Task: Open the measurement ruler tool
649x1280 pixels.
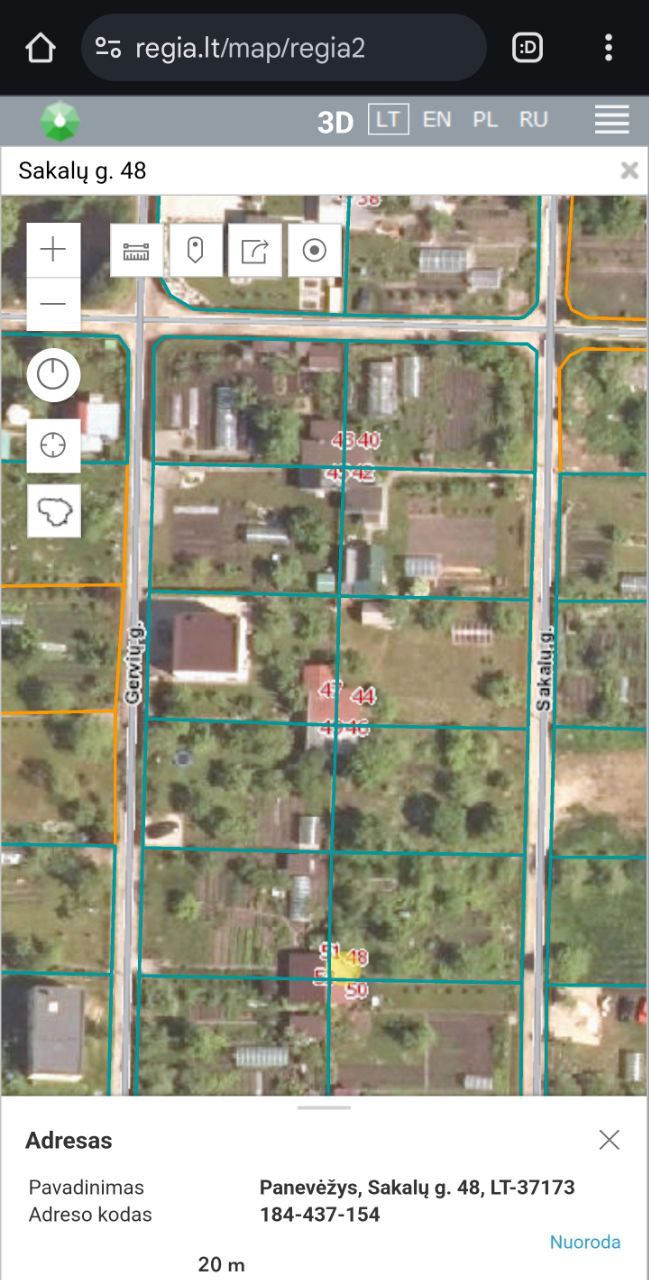Action: click(x=135, y=250)
